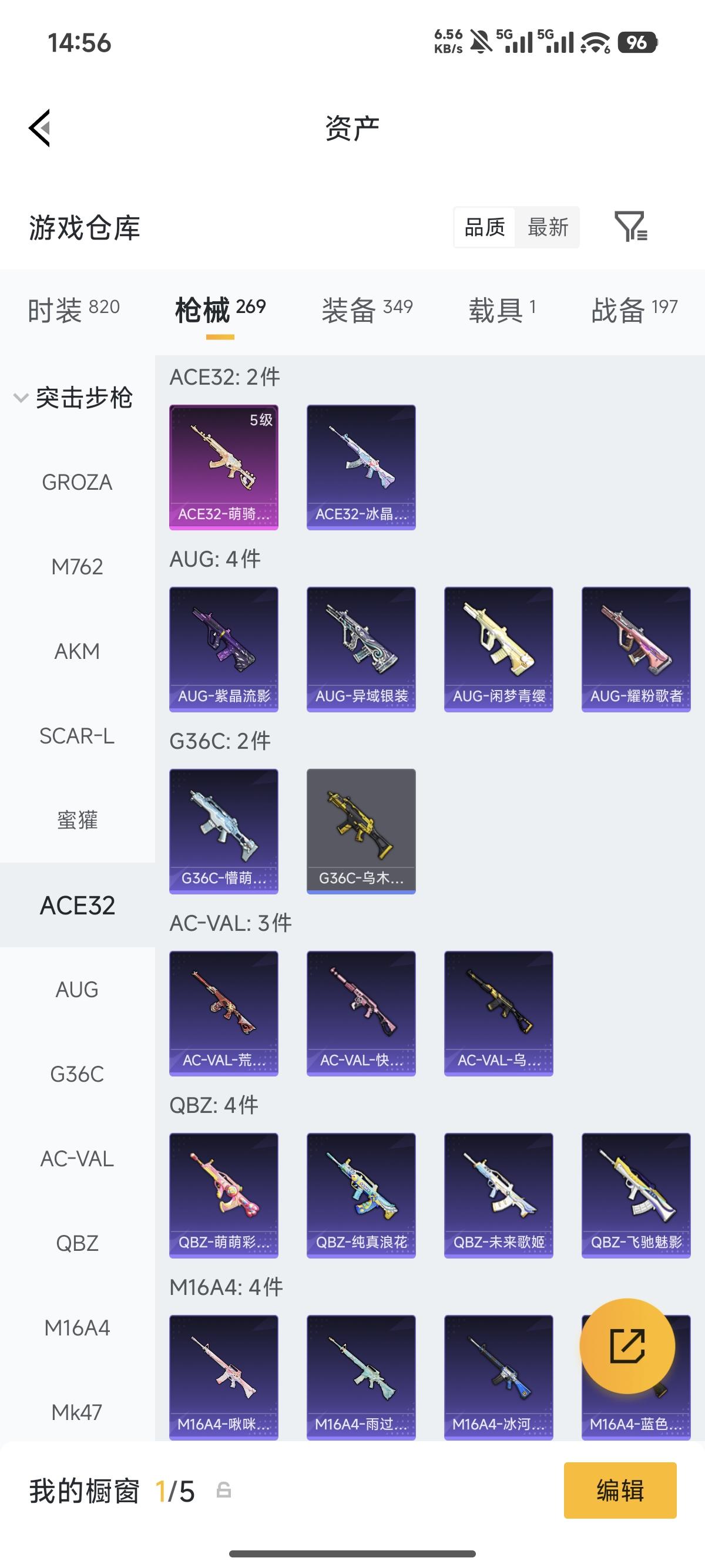
Task: Switch to the 战备 tab
Action: (x=634, y=310)
